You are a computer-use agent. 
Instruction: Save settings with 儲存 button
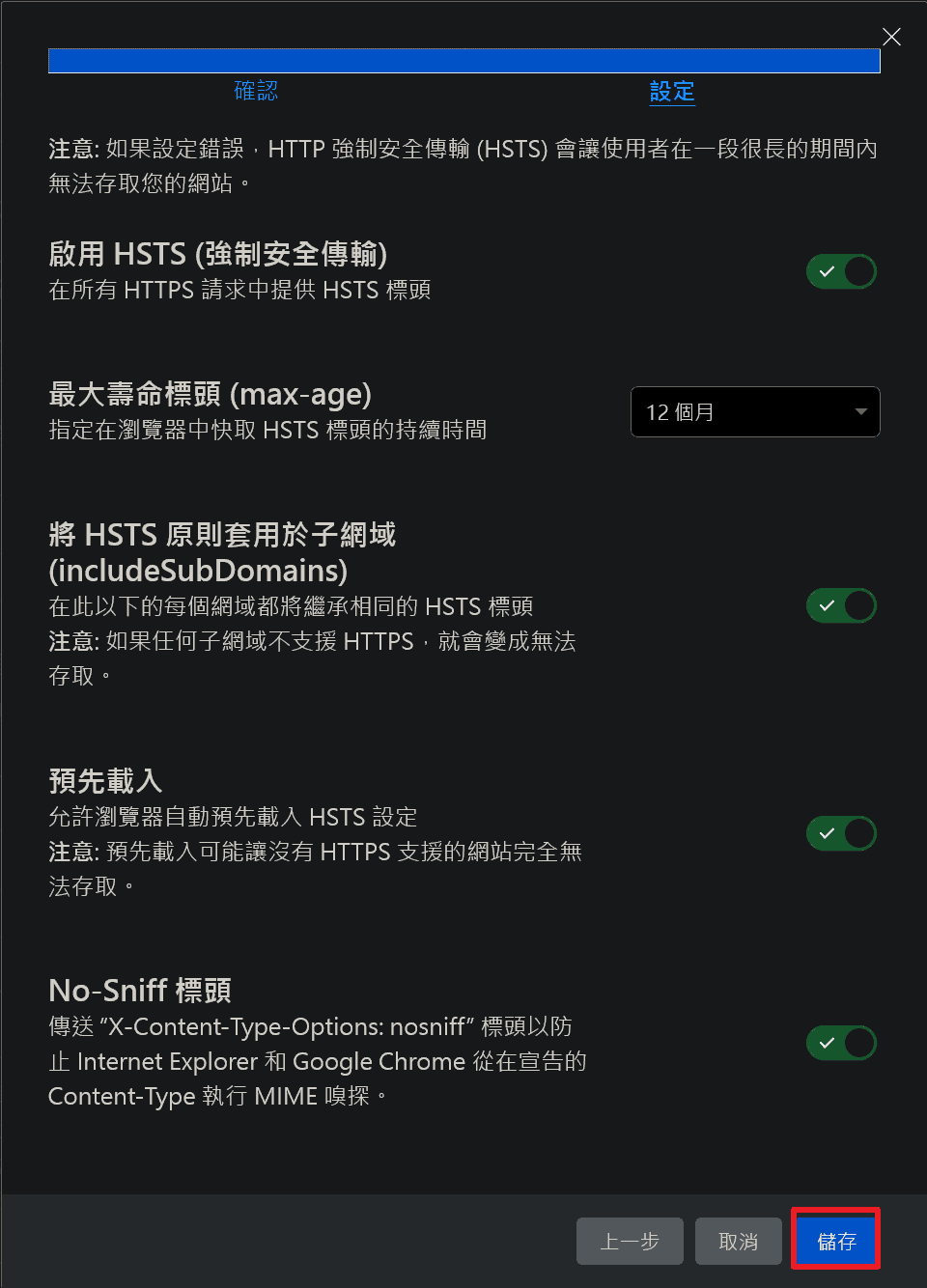pos(836,1242)
